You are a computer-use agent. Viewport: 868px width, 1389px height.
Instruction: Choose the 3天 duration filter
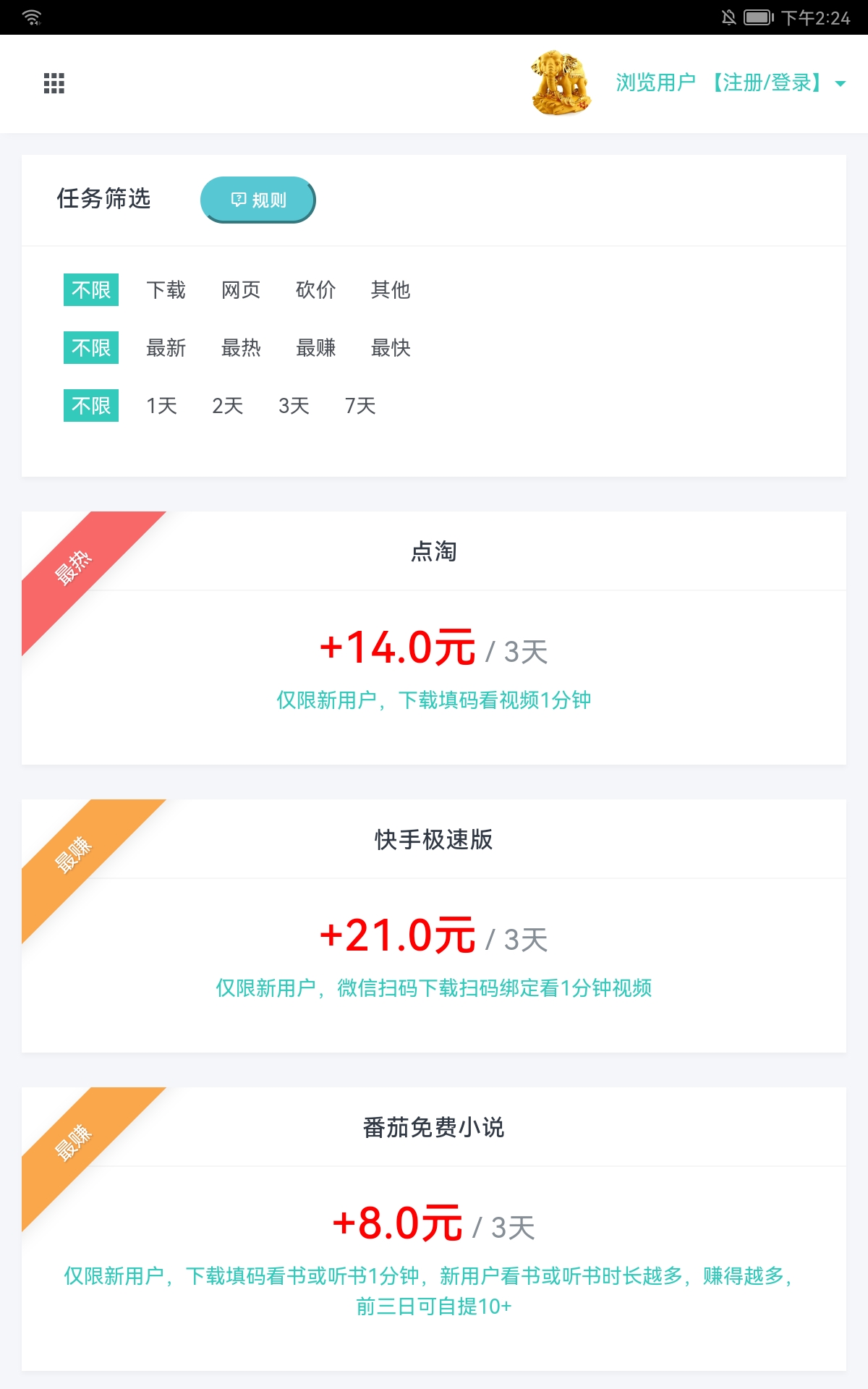tap(294, 406)
